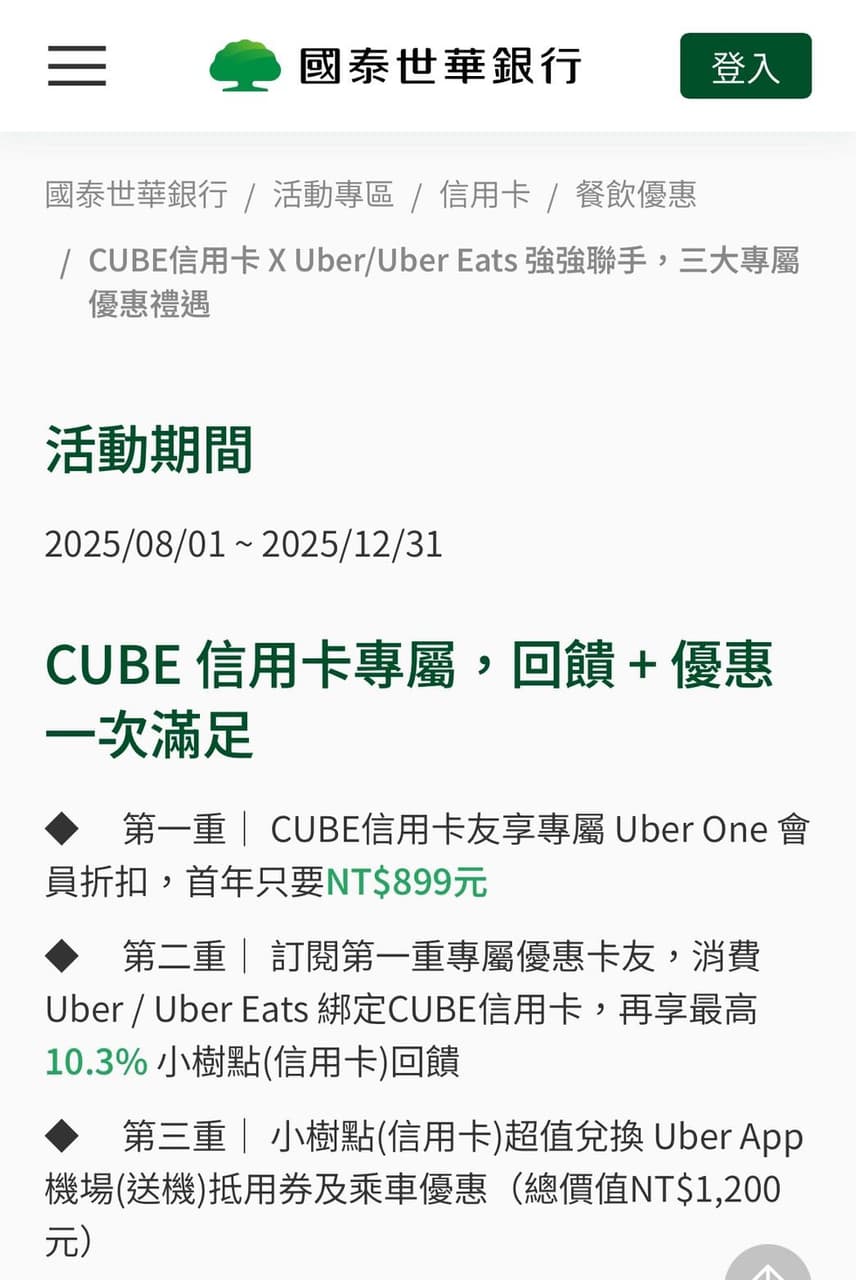Open the hamburger navigation menu

point(76,64)
